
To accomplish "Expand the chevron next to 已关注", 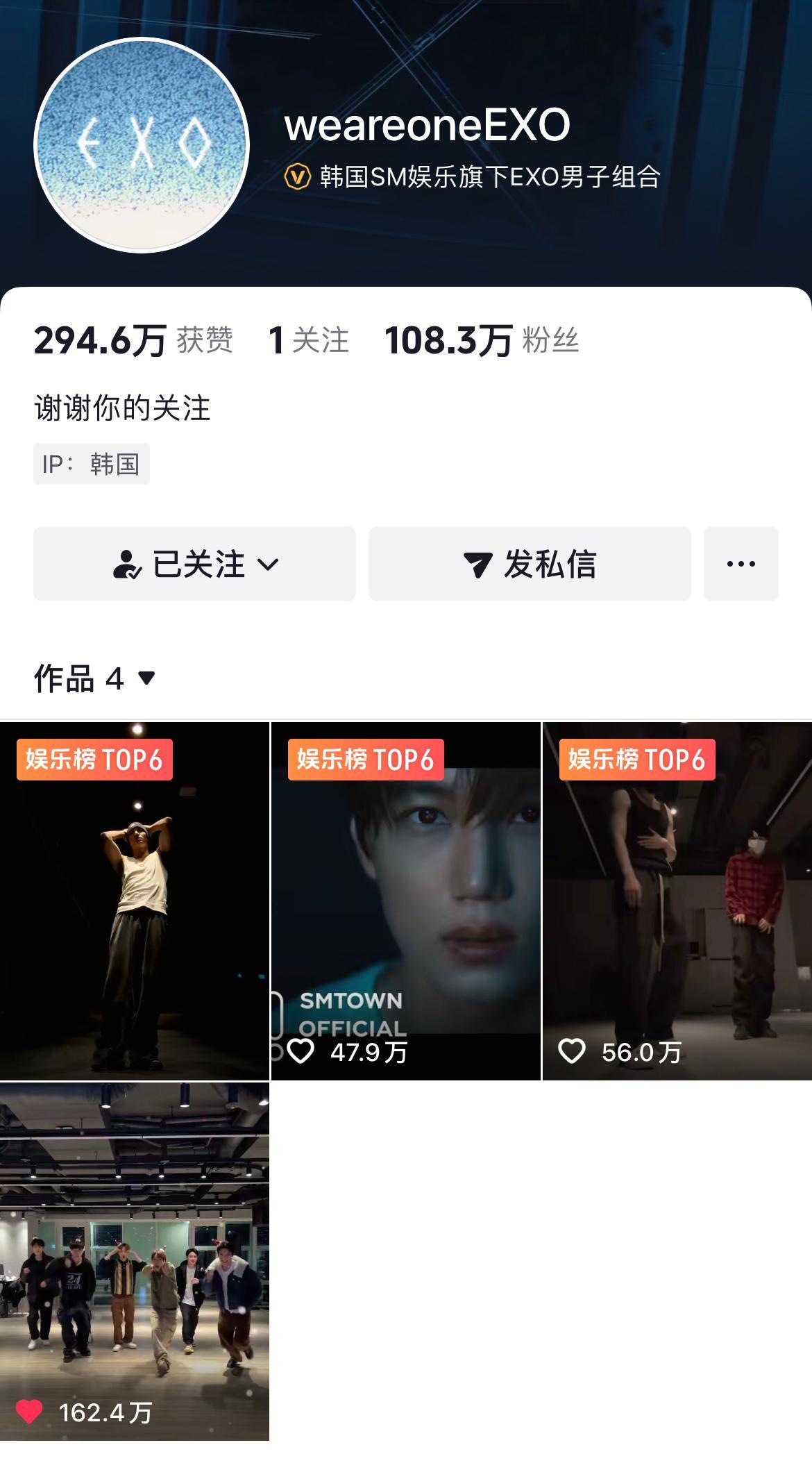I will pos(271,565).
